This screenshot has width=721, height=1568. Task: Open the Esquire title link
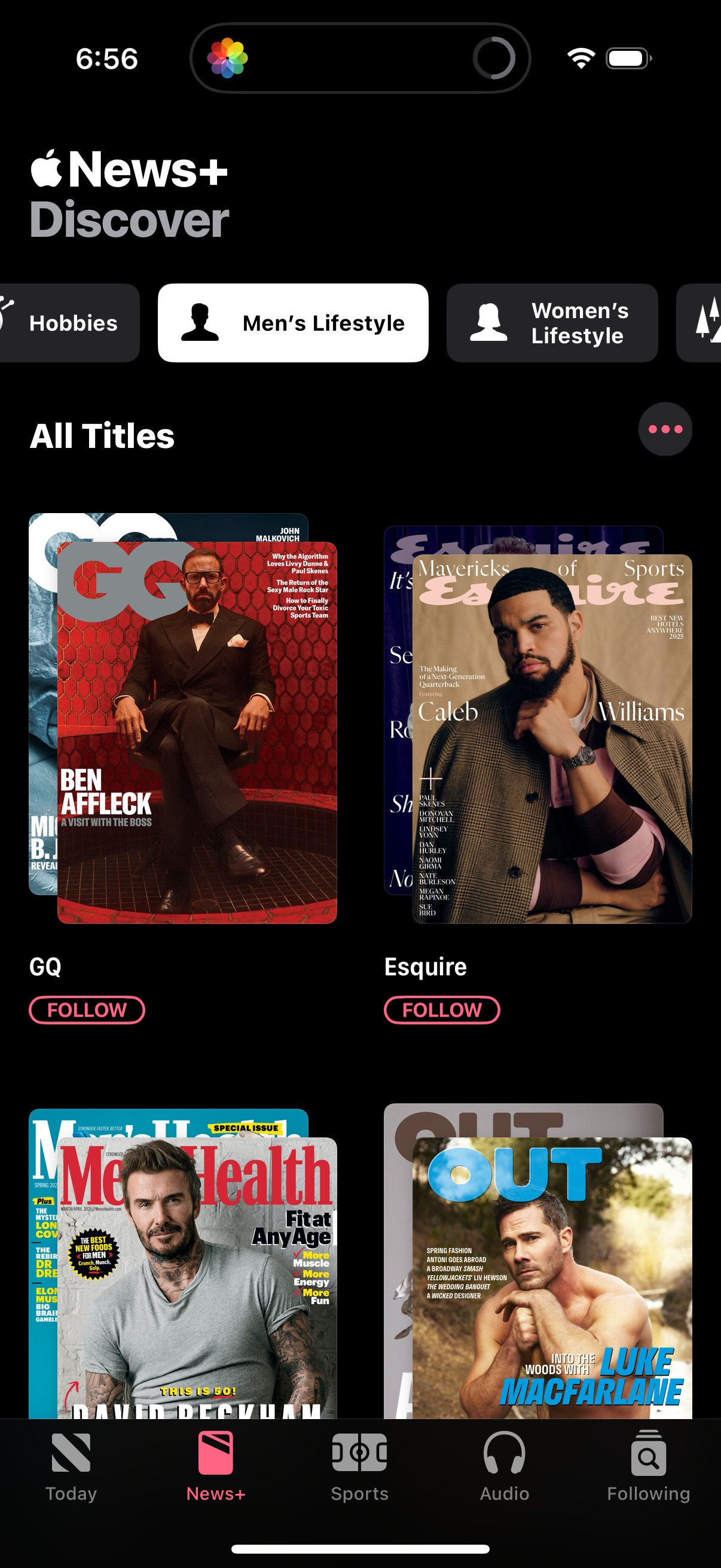coord(424,966)
